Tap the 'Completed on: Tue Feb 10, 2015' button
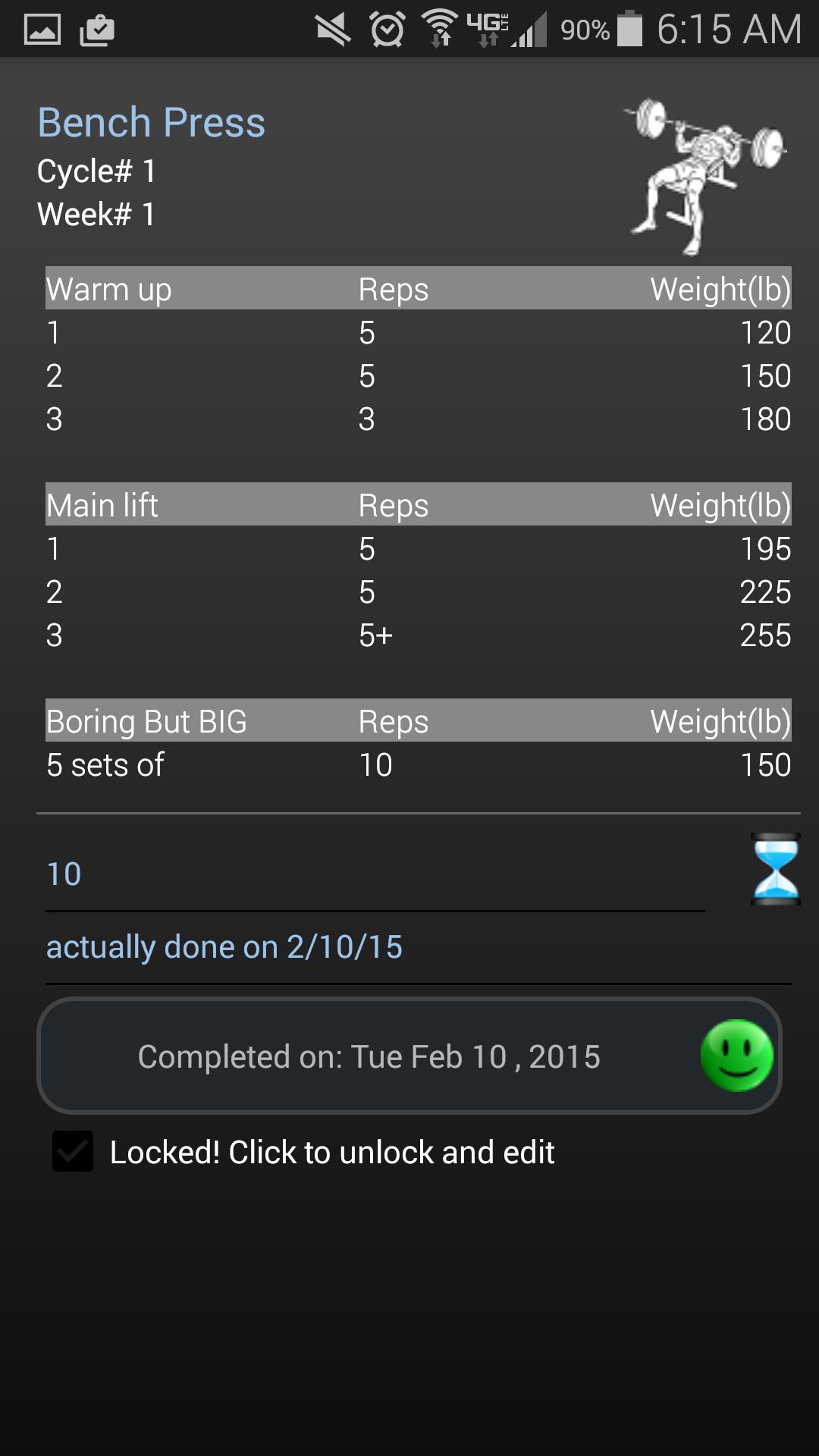Viewport: 819px width, 1456px height. click(x=409, y=1056)
